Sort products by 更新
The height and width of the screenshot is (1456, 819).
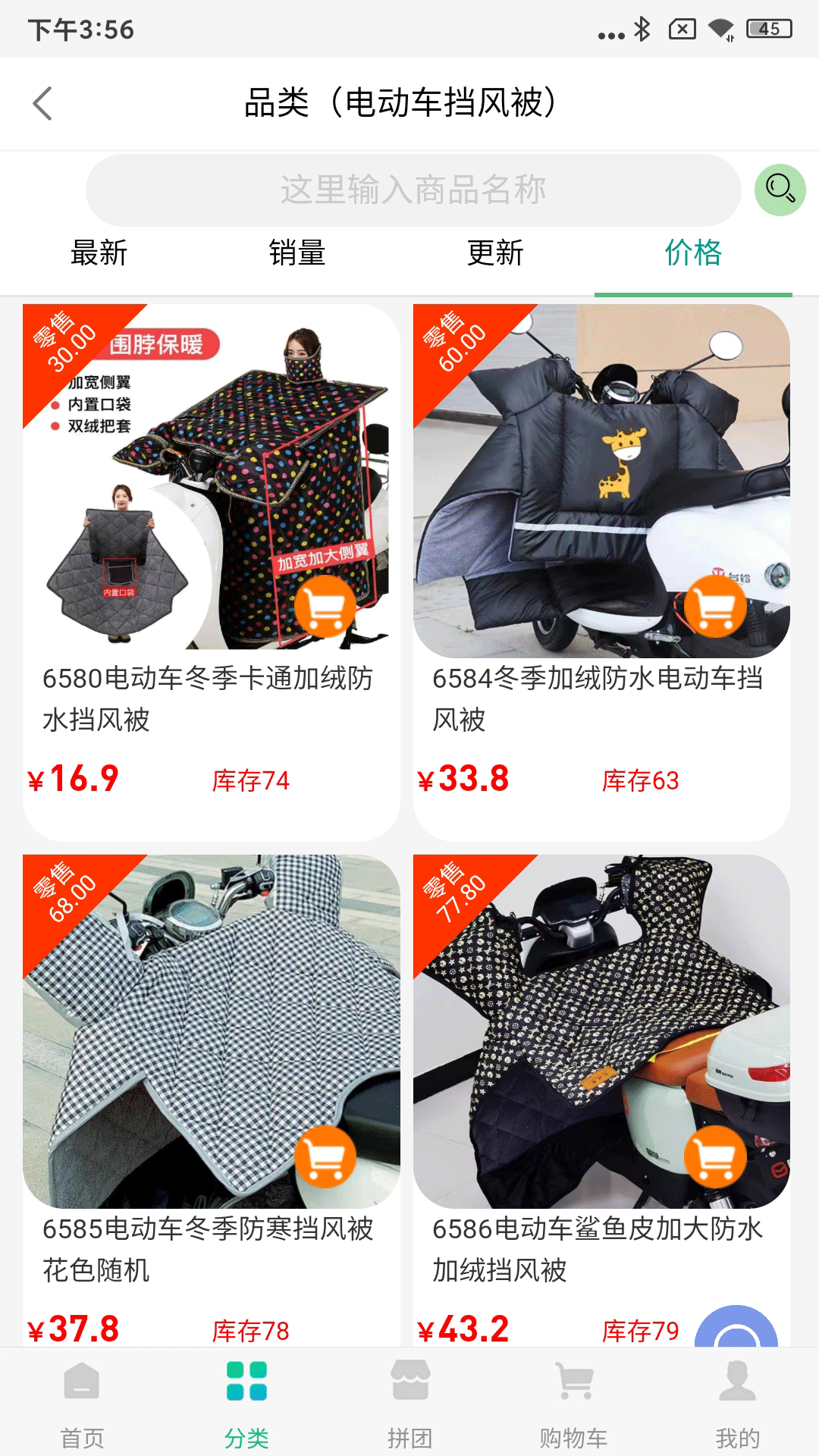(x=495, y=253)
